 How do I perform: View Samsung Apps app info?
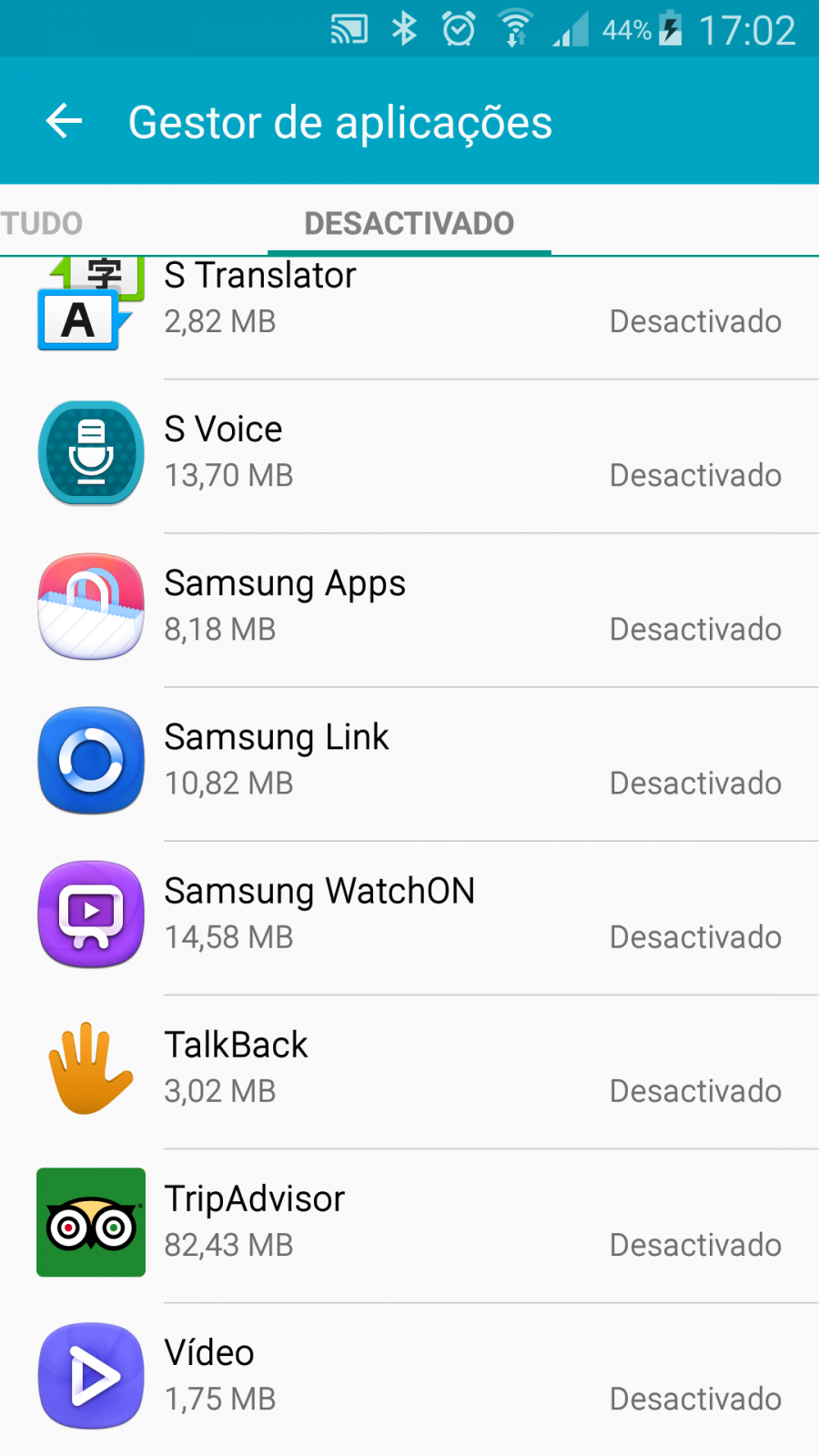click(409, 611)
